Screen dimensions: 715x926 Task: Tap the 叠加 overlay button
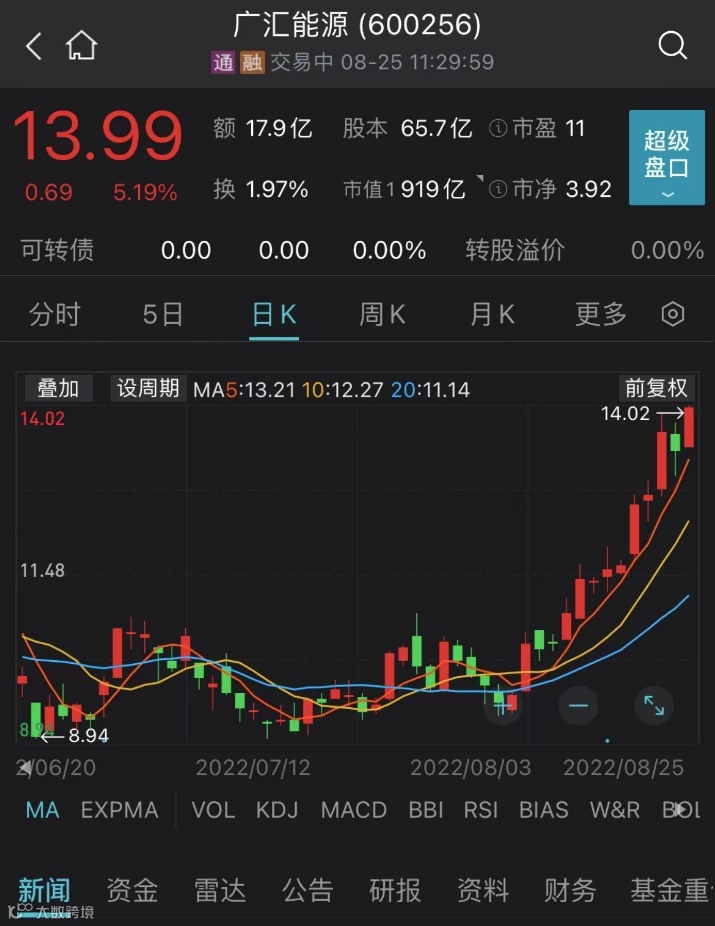point(58,388)
